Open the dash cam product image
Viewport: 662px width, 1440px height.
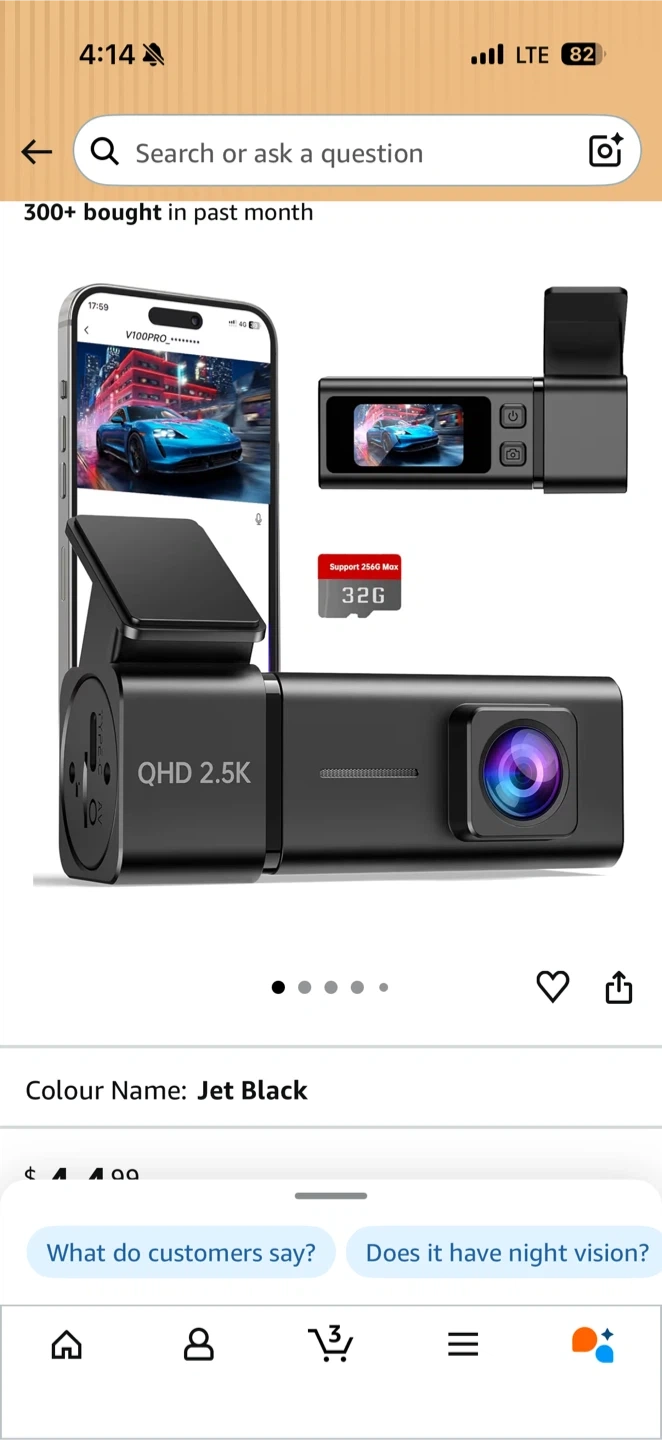330,590
